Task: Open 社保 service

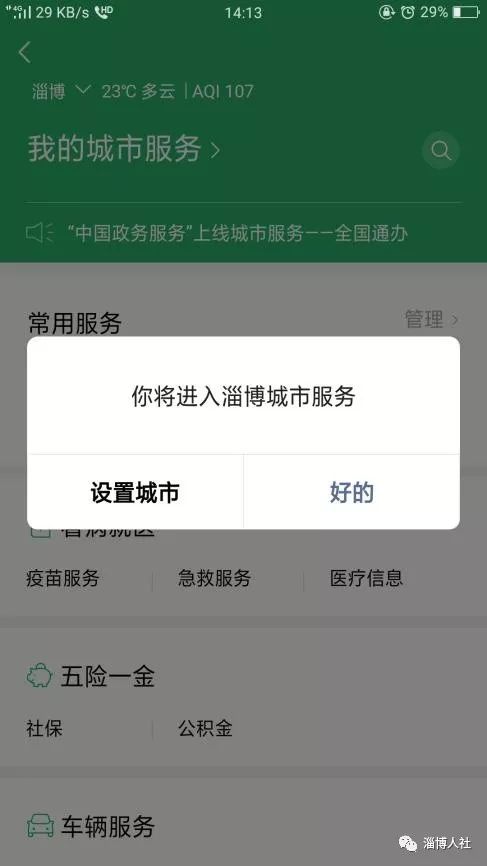Action: pyautogui.click(x=44, y=728)
